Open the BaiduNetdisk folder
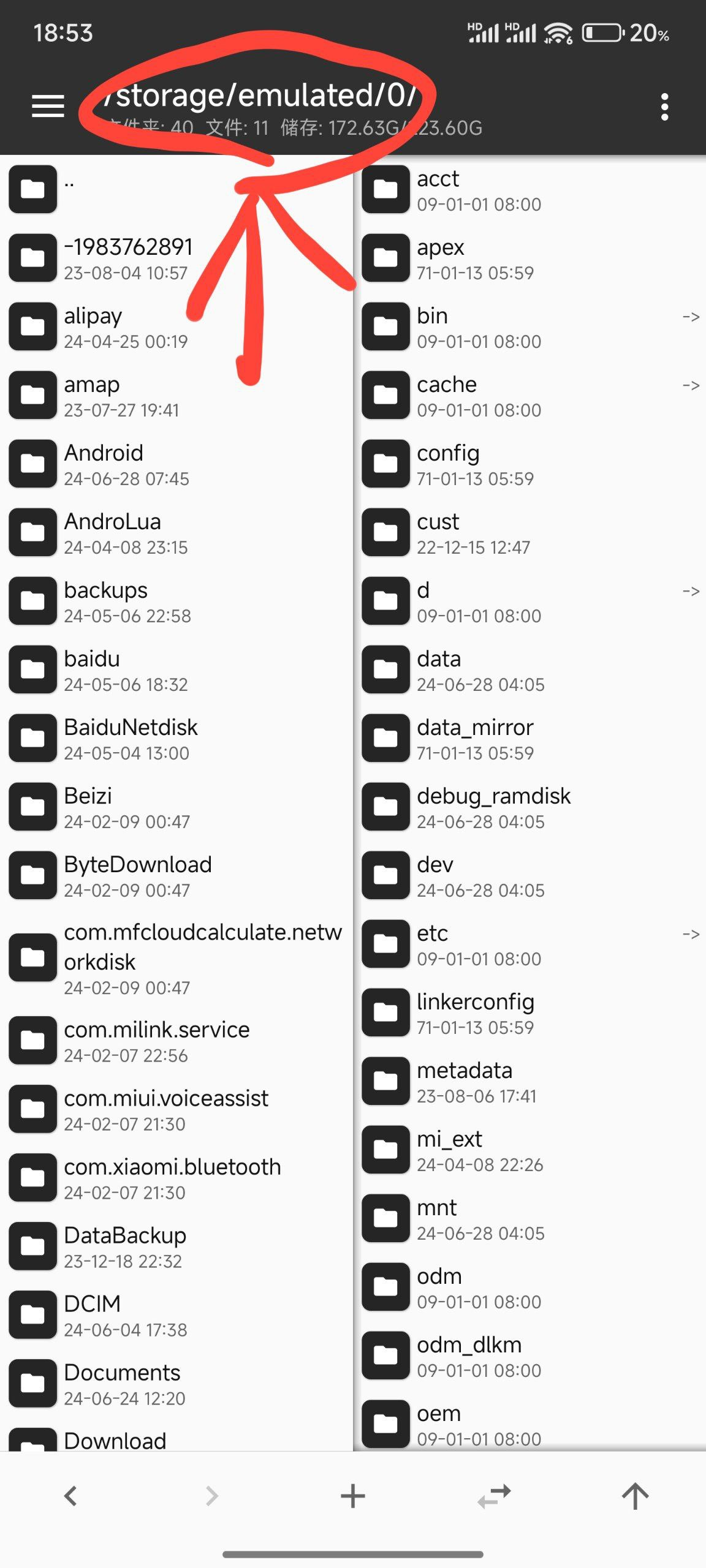 176,738
